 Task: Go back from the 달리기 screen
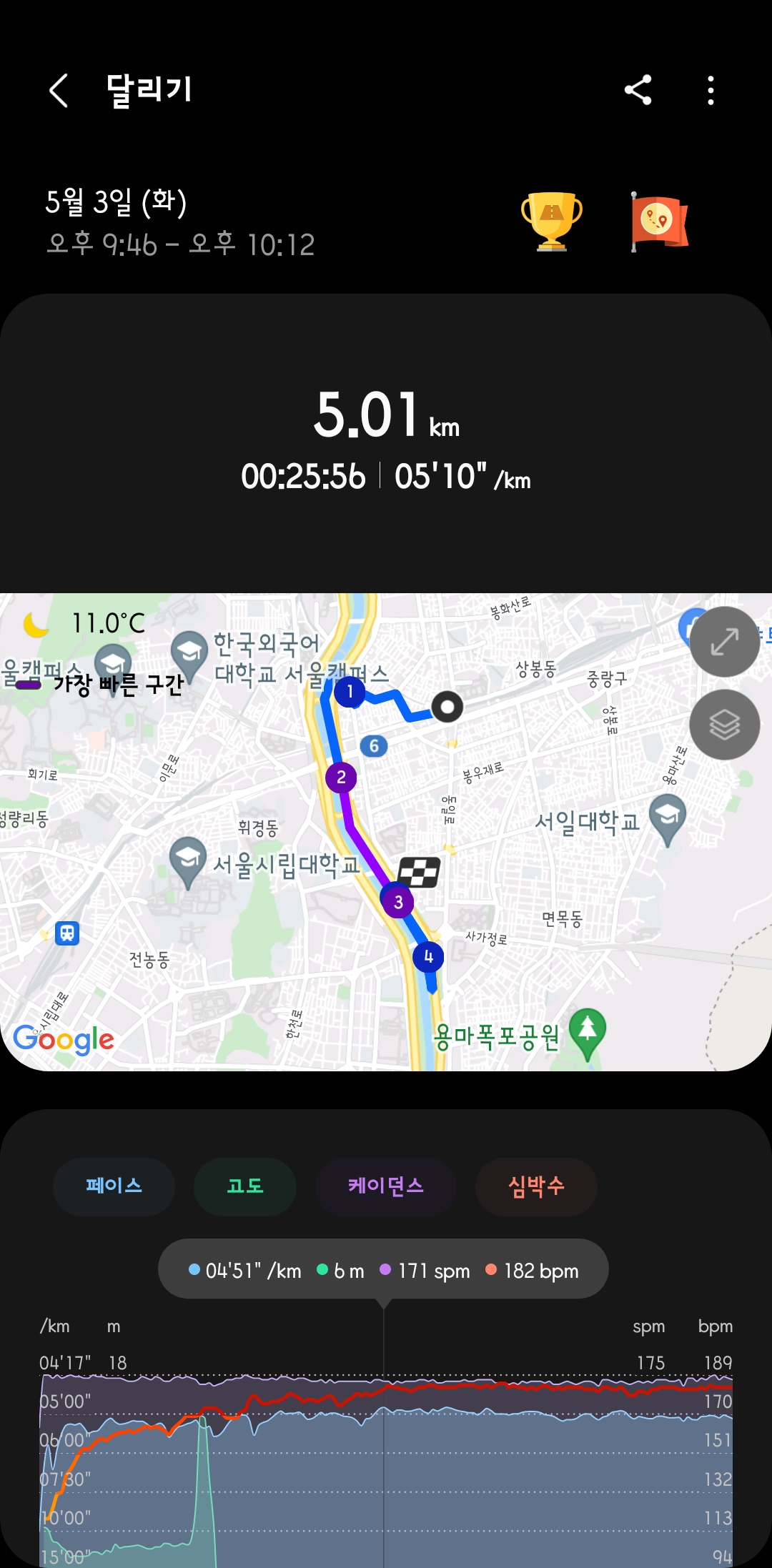(x=59, y=91)
